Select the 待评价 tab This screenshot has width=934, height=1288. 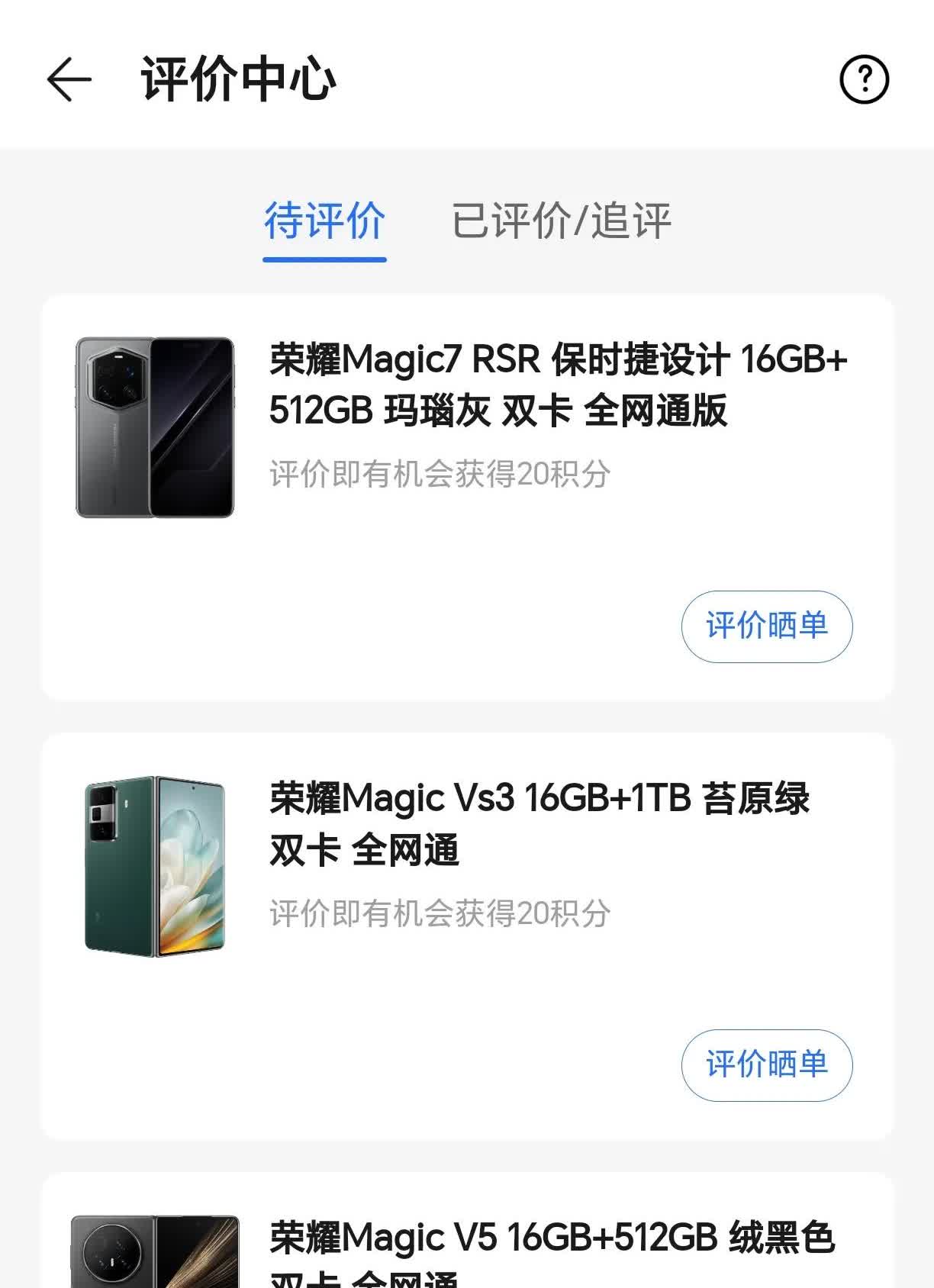tap(324, 221)
